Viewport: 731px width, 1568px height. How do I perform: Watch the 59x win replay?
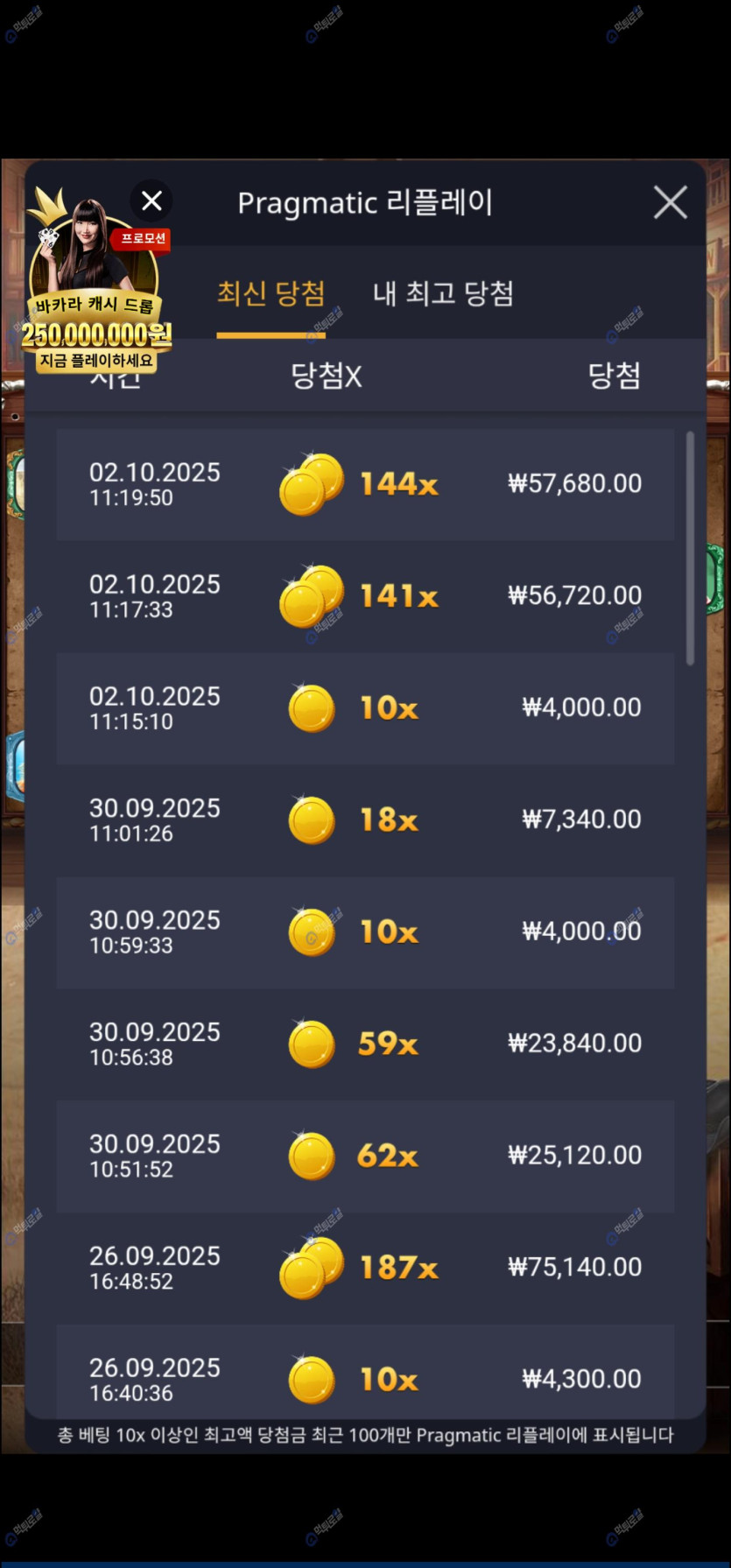[x=365, y=1044]
